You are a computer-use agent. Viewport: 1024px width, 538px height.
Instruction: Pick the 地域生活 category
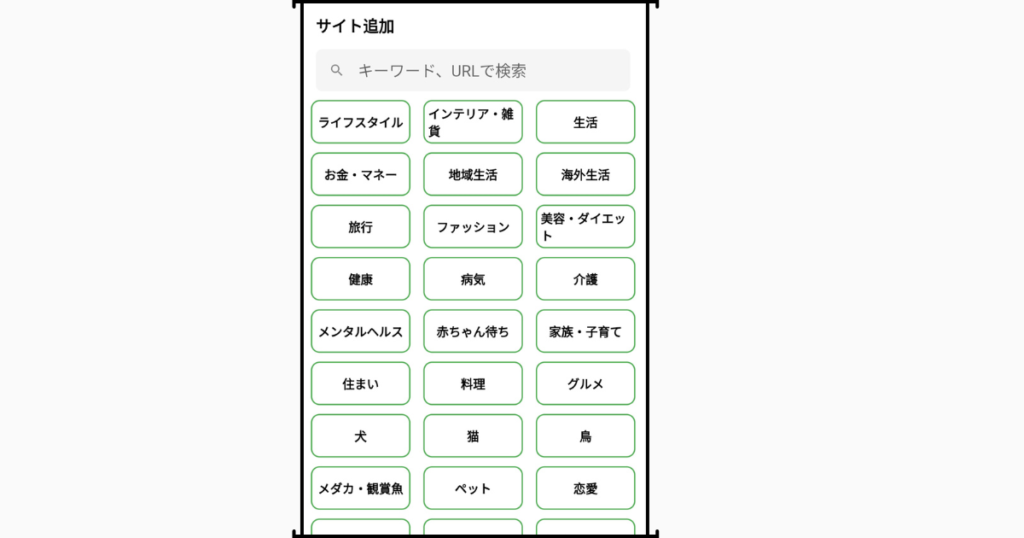(x=472, y=175)
